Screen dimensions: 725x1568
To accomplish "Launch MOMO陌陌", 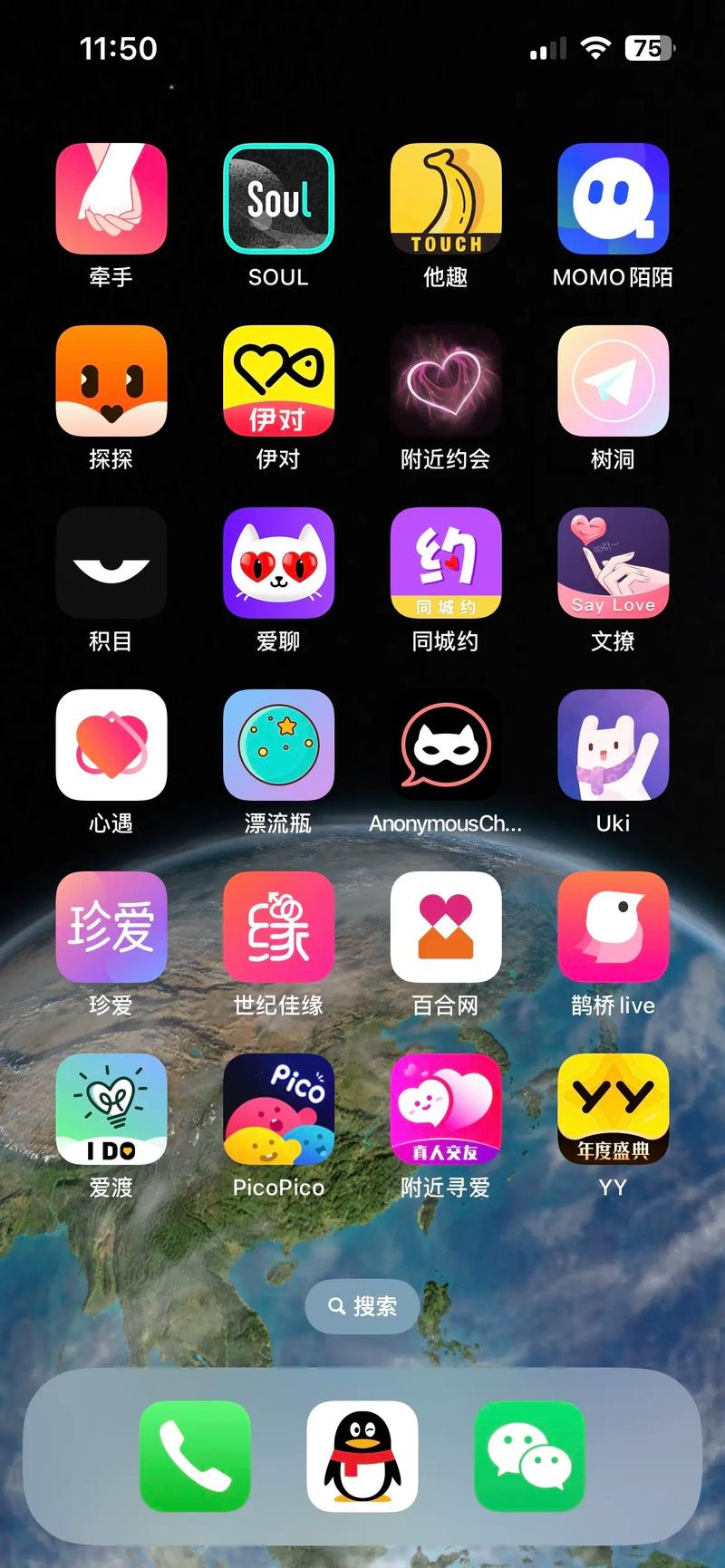I will pyautogui.click(x=613, y=198).
